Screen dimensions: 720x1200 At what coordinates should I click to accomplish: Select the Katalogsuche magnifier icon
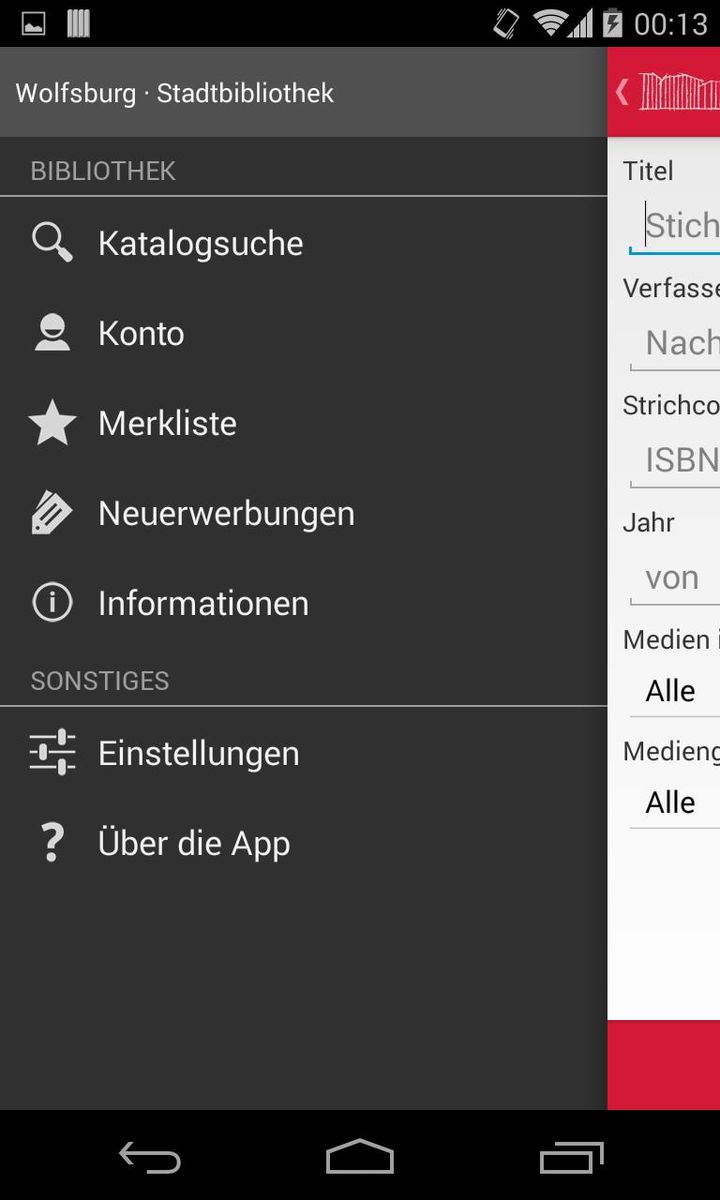pos(51,242)
